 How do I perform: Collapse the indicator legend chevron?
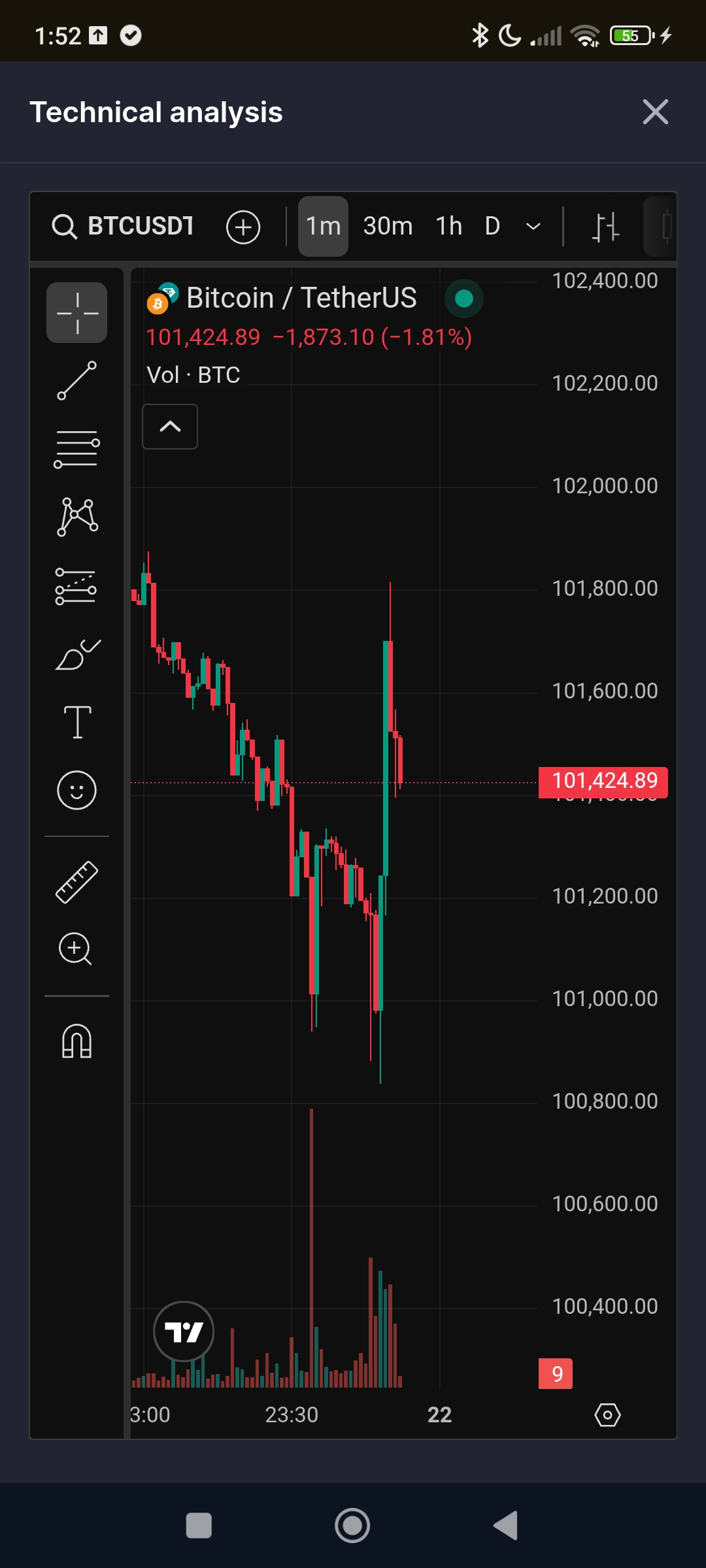click(170, 427)
